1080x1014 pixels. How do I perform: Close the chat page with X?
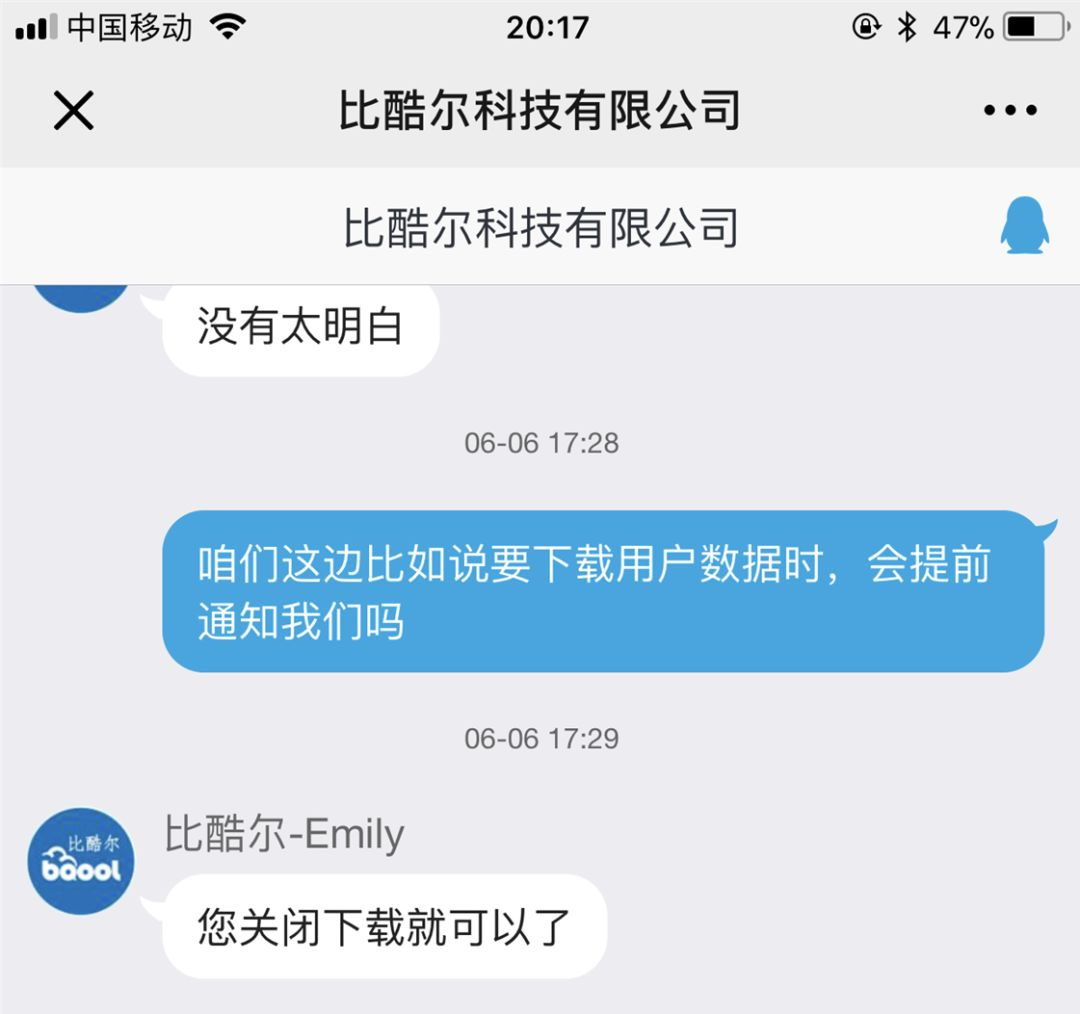[73, 110]
